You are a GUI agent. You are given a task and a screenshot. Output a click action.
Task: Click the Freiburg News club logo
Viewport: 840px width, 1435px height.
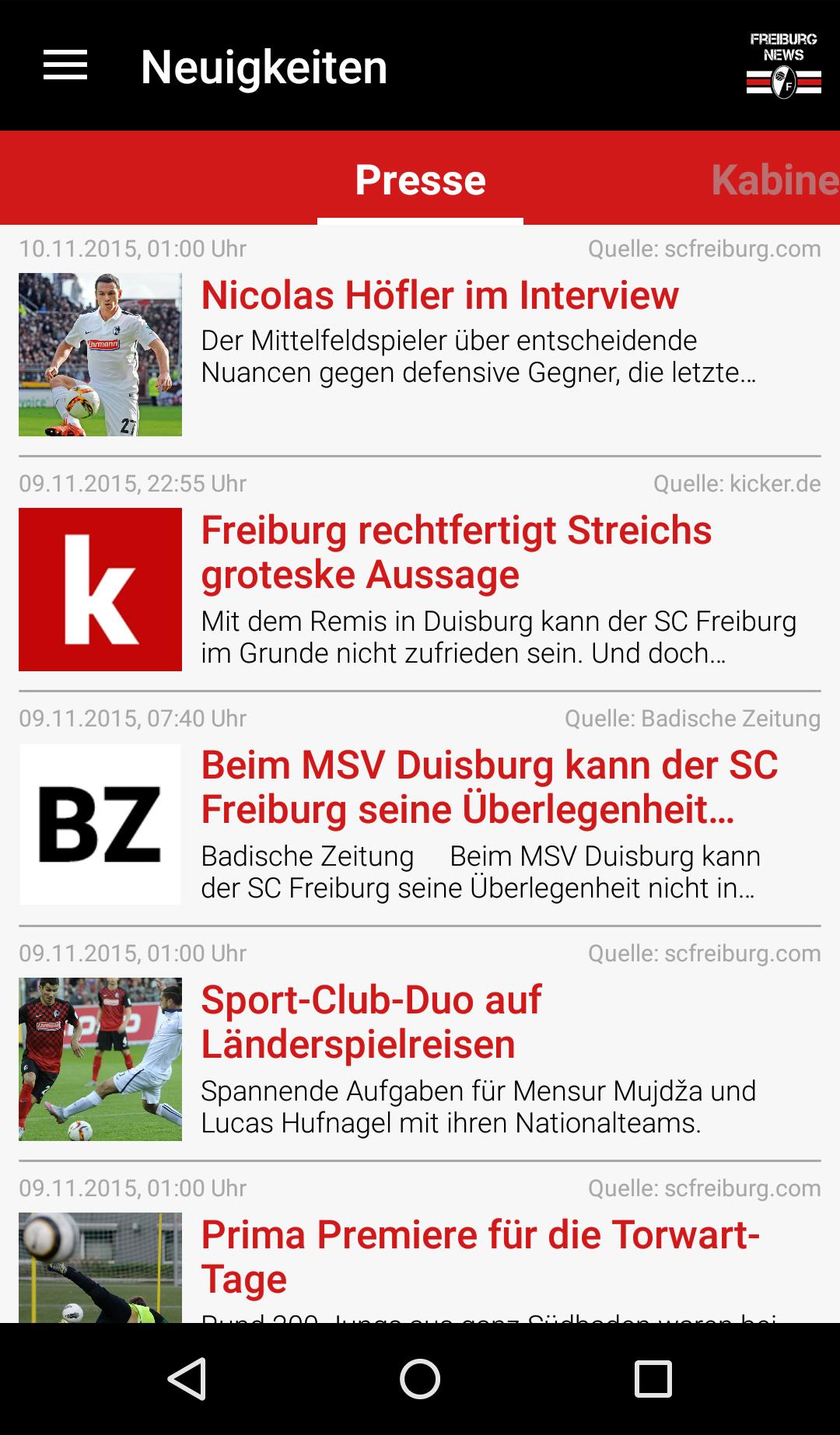(782, 66)
